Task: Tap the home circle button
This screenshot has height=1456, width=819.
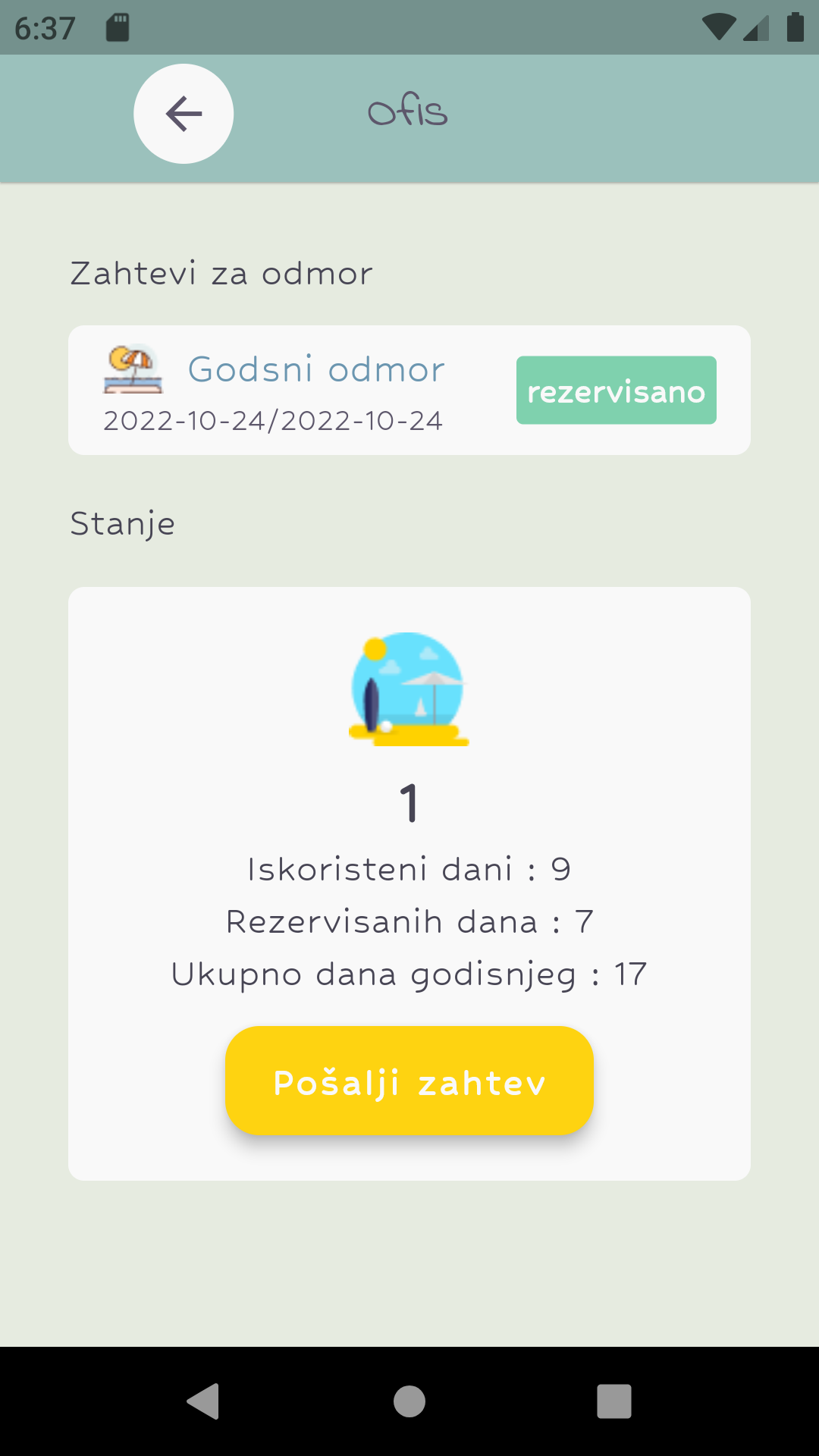Action: 409,1401
